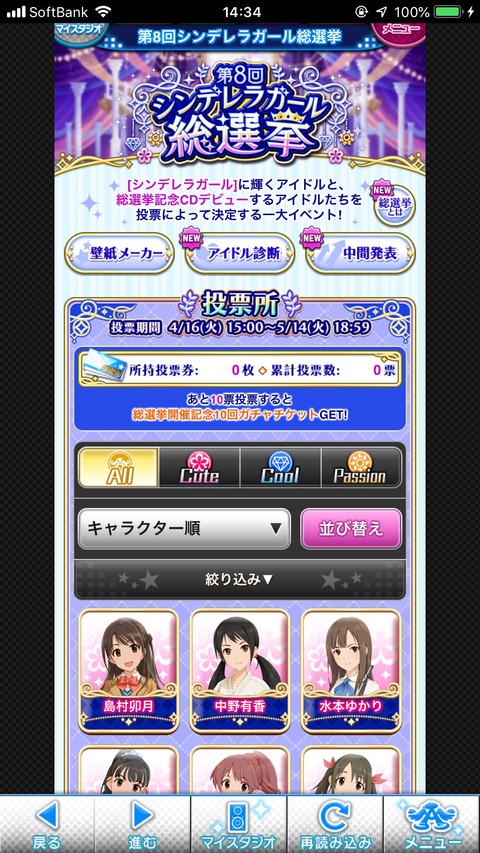Switch to the Cute tab

(199, 467)
